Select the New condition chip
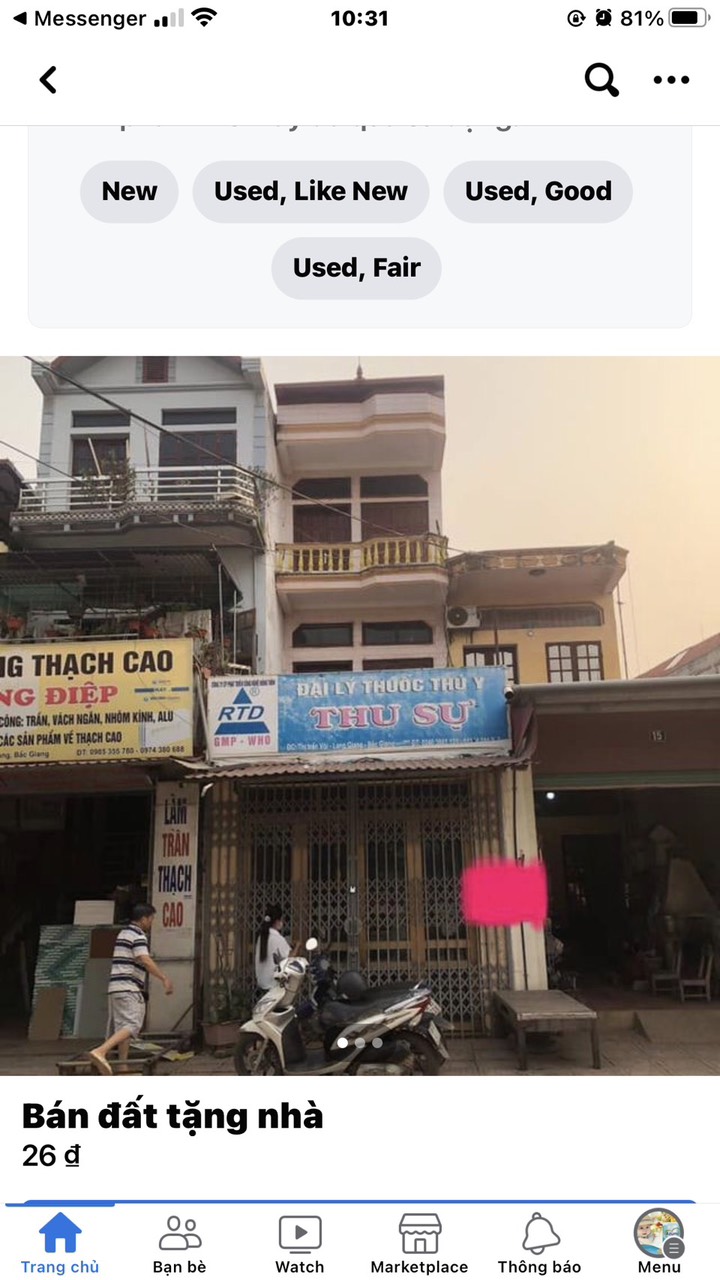The image size is (720, 1280). tap(129, 191)
